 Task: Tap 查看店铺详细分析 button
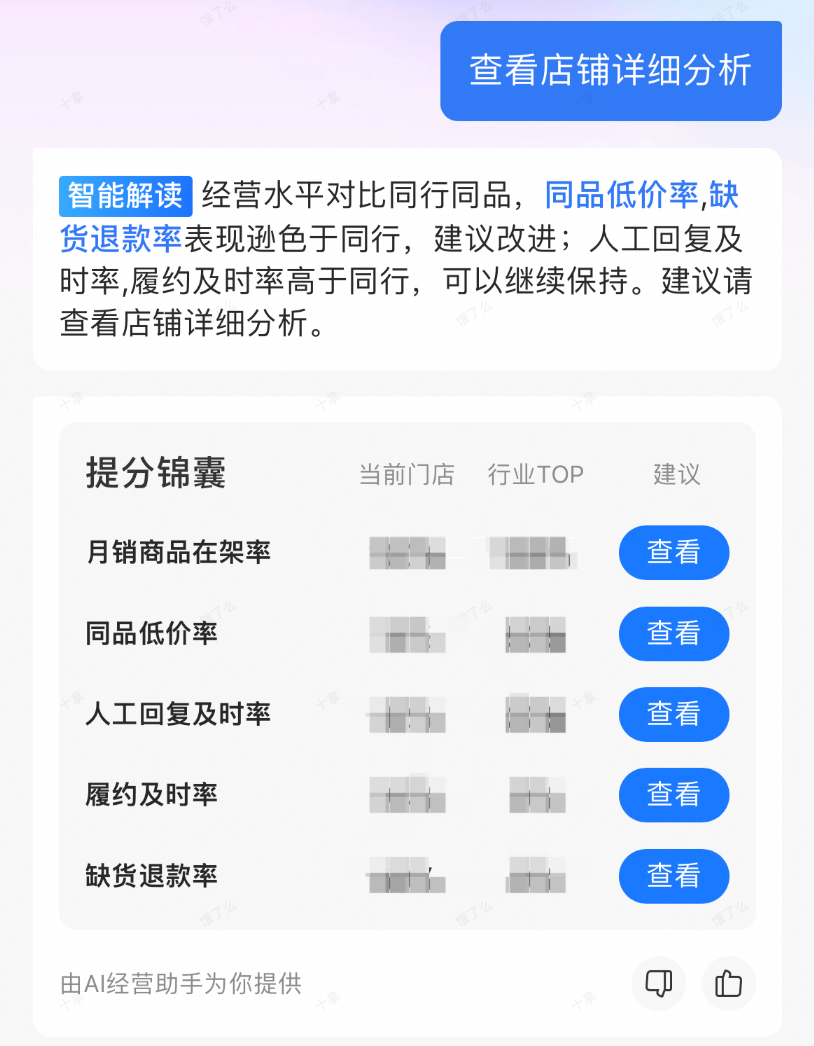tap(610, 70)
